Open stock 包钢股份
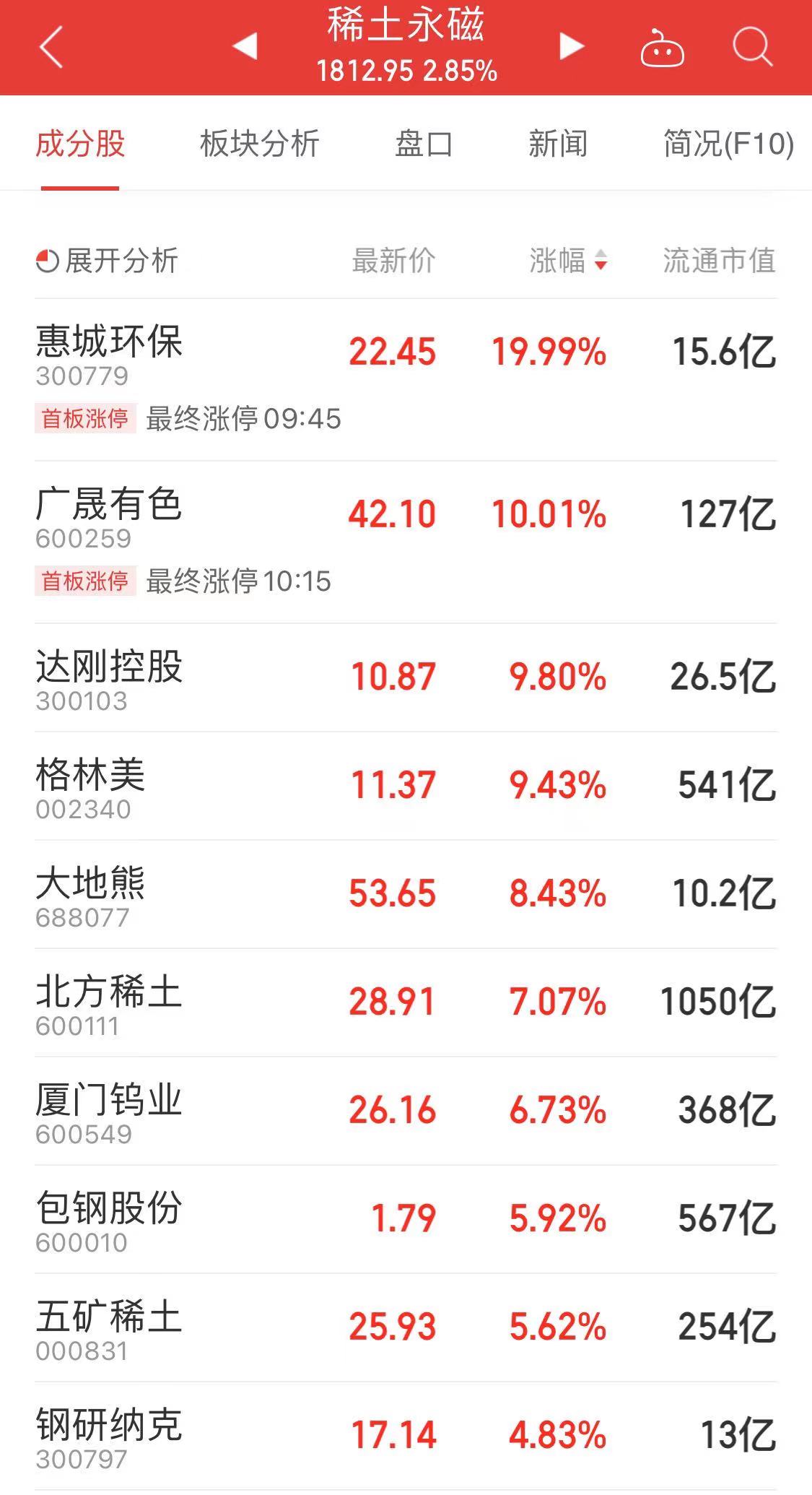Viewport: 812px width, 1495px height. tap(406, 1219)
